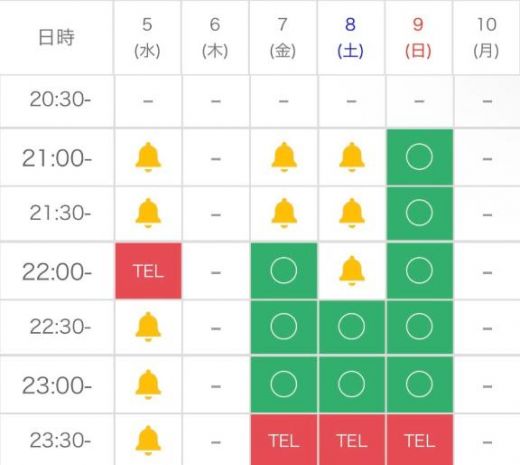Pick the Friday 7th 23:00 available slot
The width and height of the screenshot is (520, 465).
click(x=284, y=384)
